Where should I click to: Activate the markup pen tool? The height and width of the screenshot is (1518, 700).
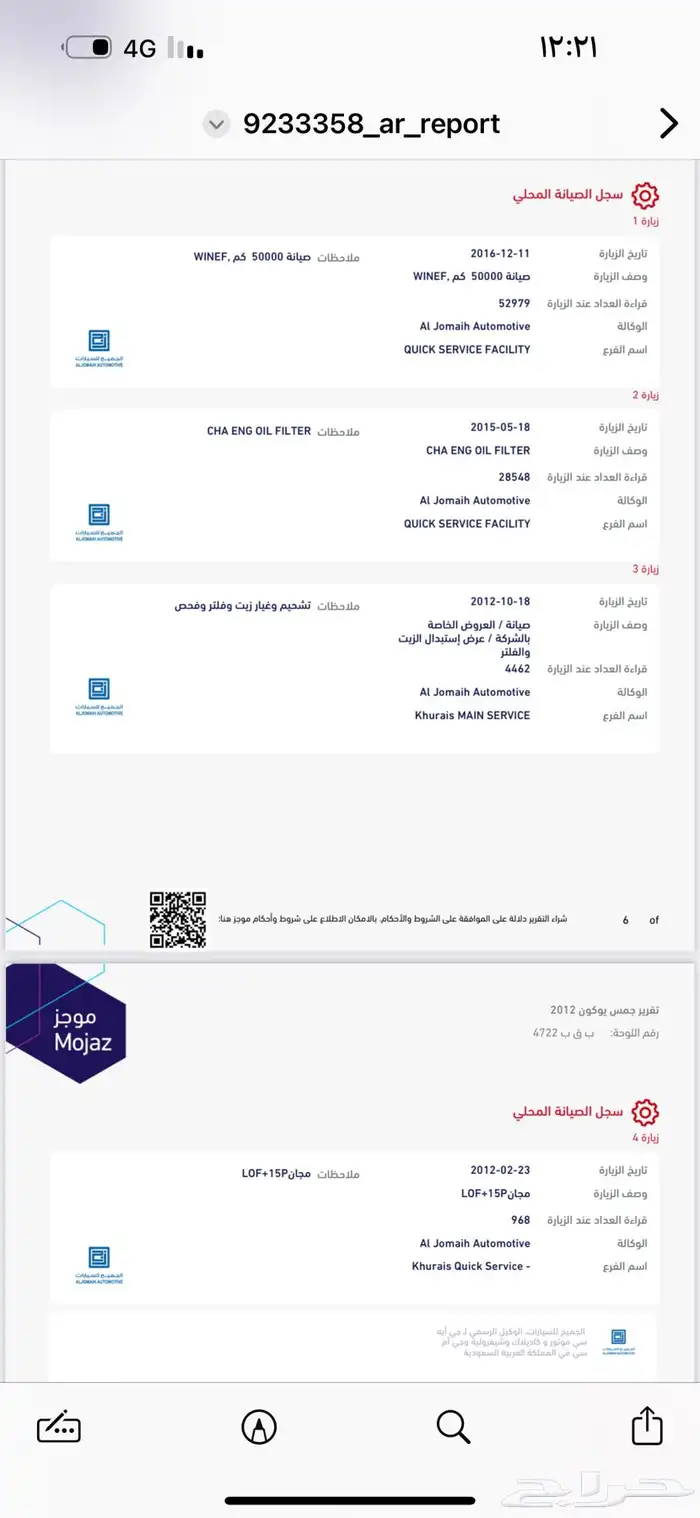[260, 1427]
